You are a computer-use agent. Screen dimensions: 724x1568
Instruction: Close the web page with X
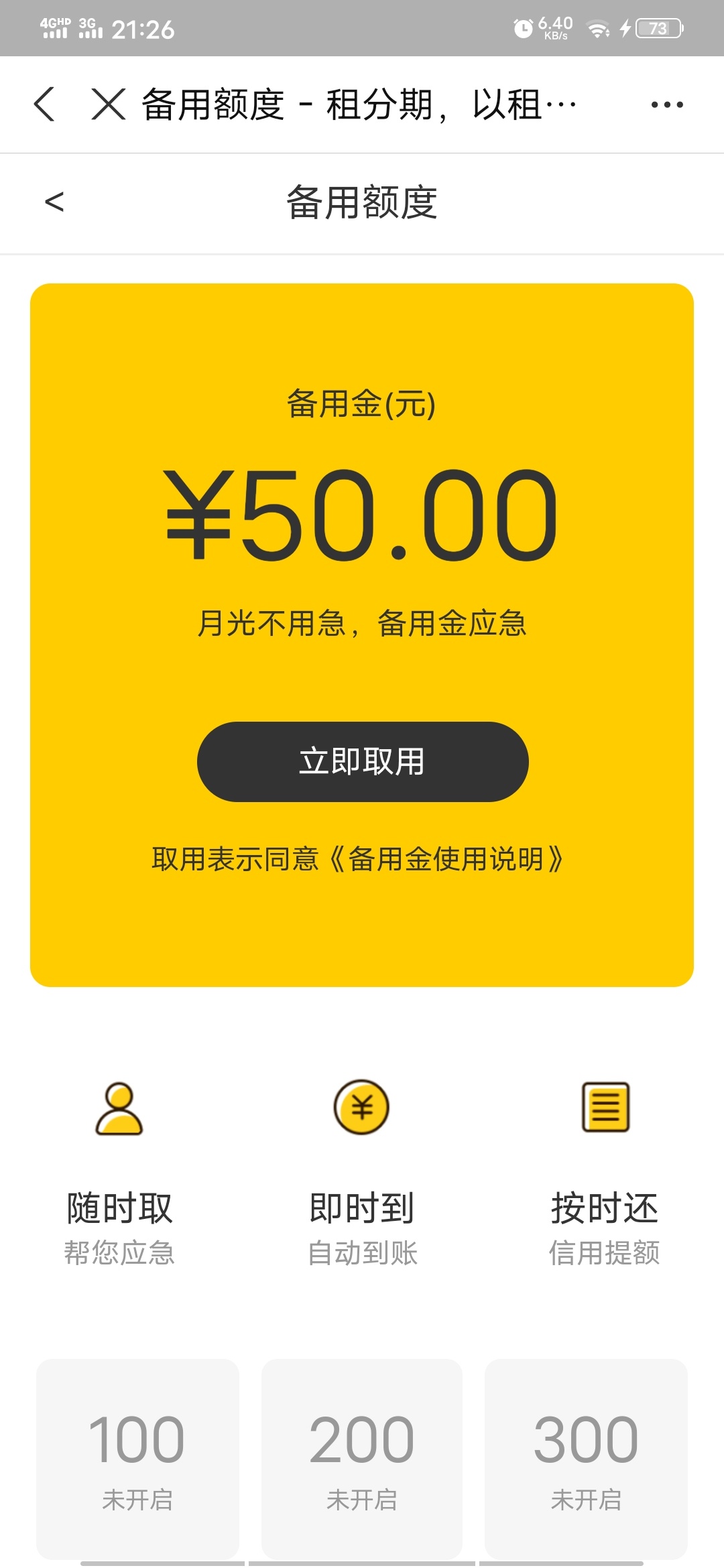[x=109, y=105]
